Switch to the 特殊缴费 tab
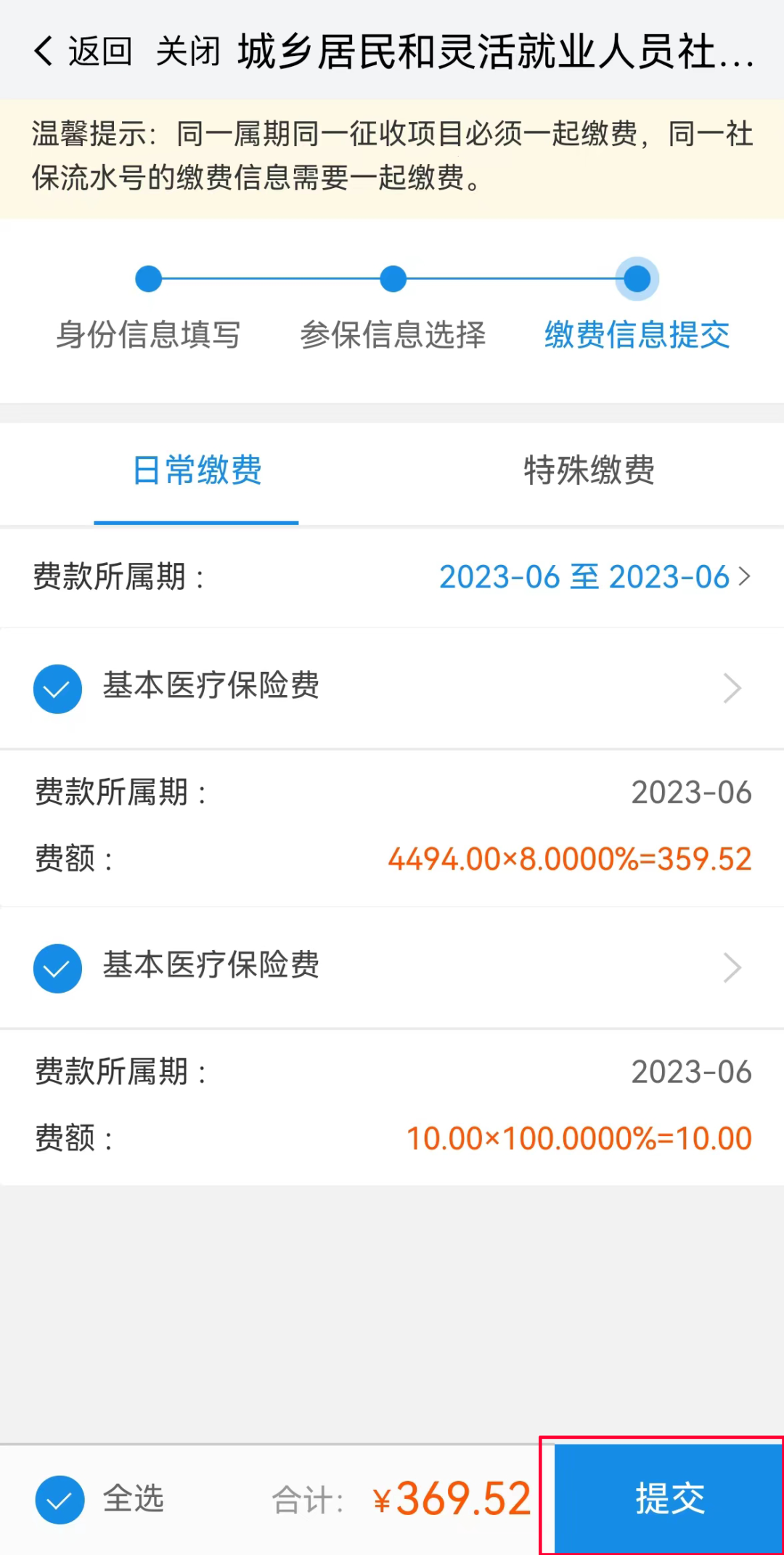Image resolution: width=784 pixels, height=1555 pixels. tap(589, 470)
